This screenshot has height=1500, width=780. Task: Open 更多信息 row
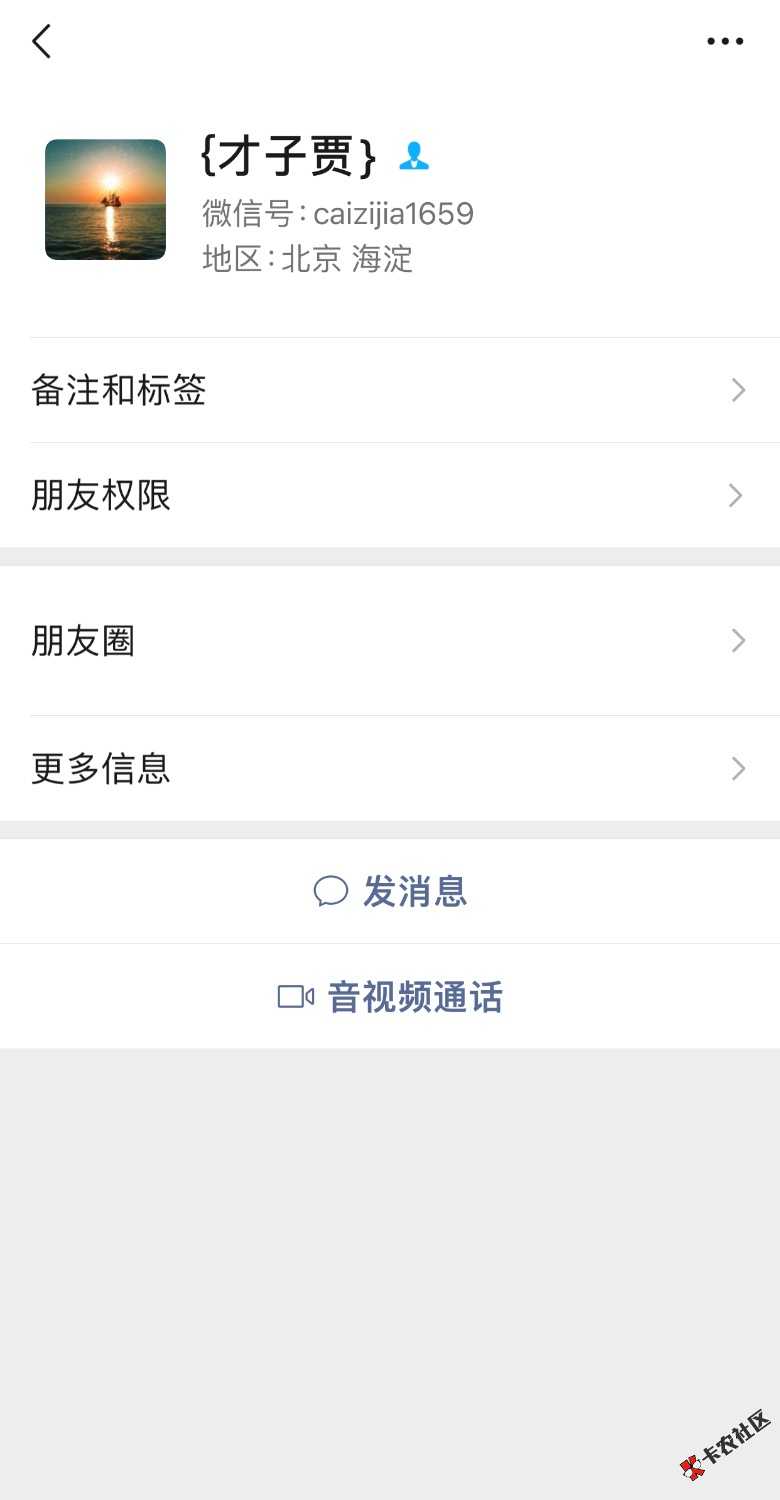[x=390, y=768]
